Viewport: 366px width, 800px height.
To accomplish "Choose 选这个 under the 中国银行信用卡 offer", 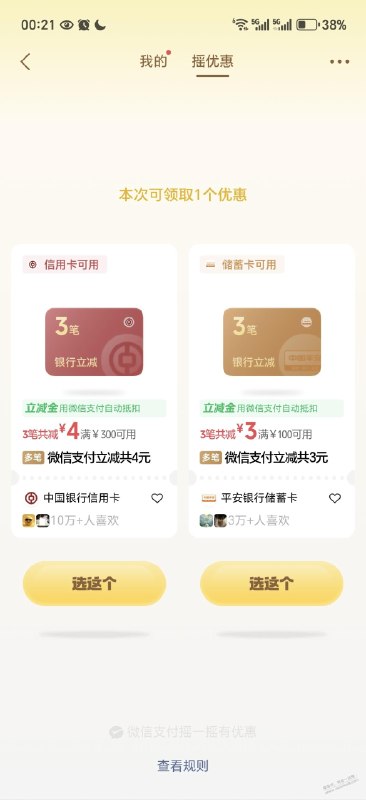I will [94, 584].
